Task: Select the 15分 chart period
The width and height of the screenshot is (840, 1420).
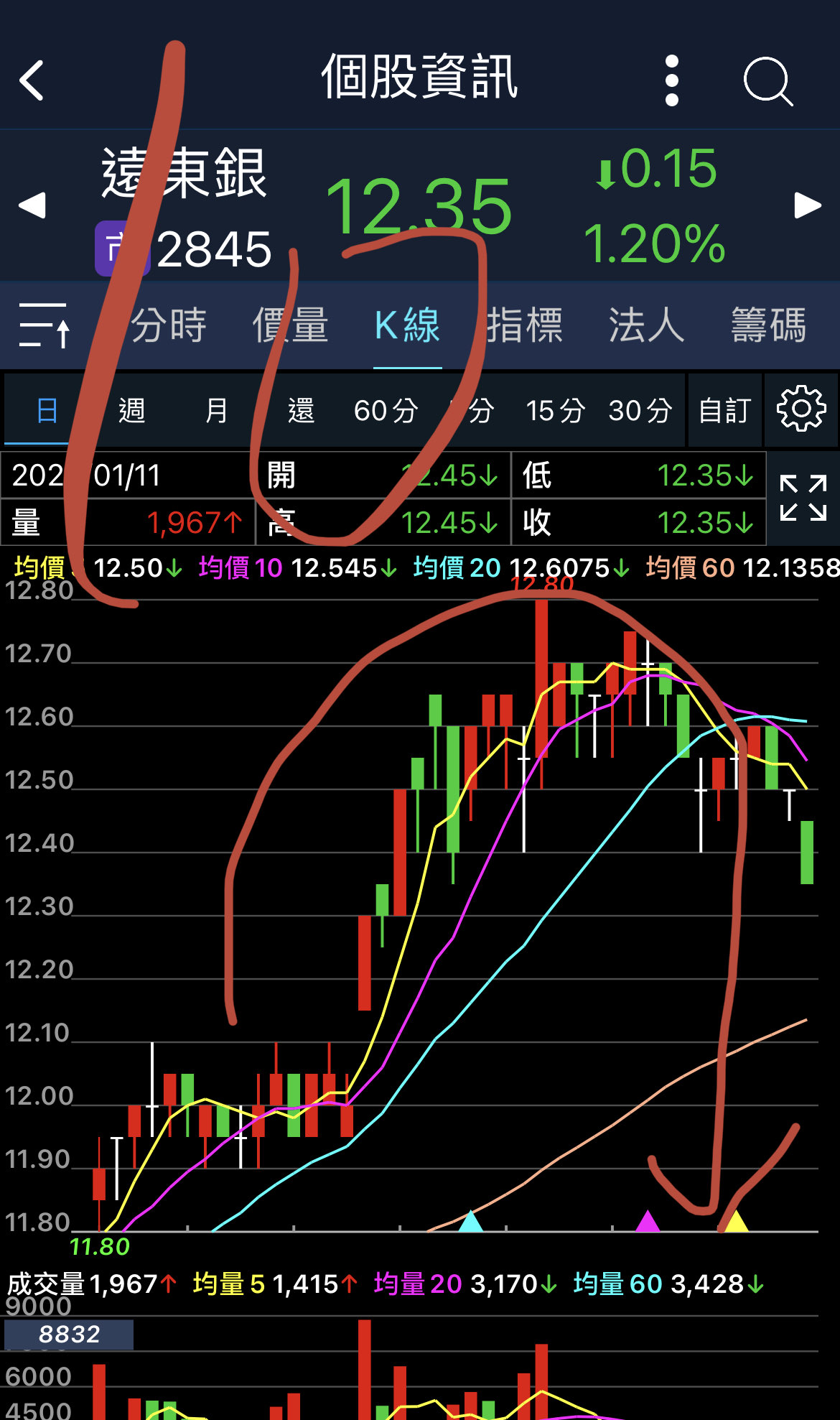Action: coord(556,411)
